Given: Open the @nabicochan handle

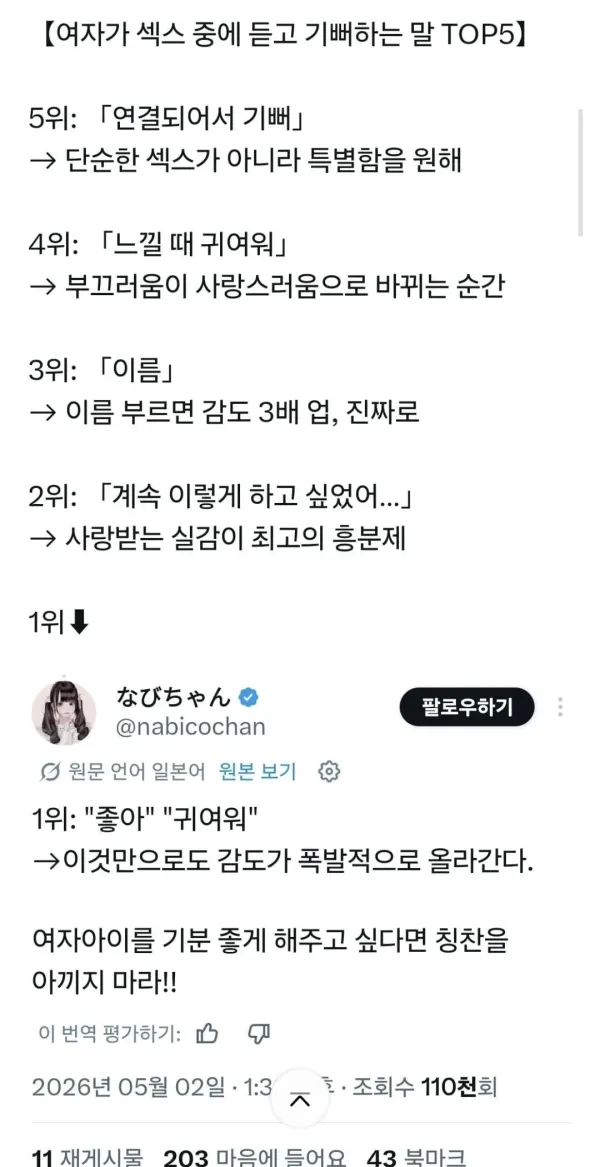Looking at the screenshot, I should pos(191,726).
